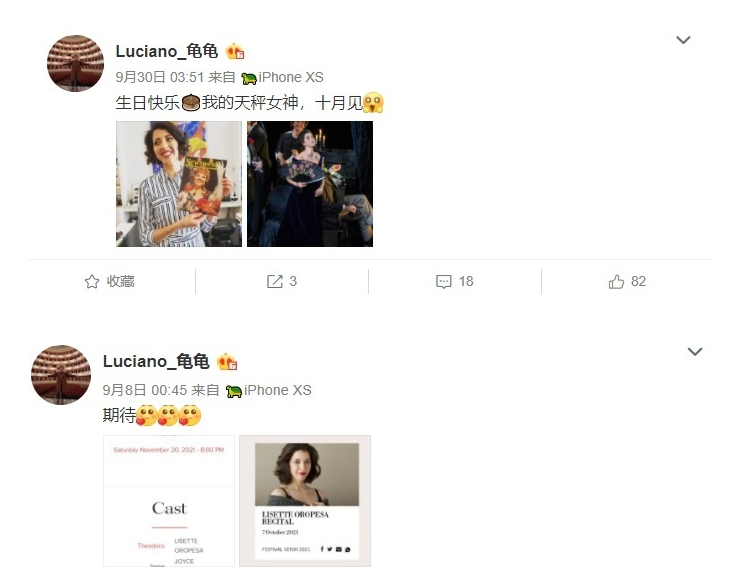This screenshot has height=588, width=736.
Task: Expand the dropdown on the 9月8日 post
Action: tap(695, 352)
